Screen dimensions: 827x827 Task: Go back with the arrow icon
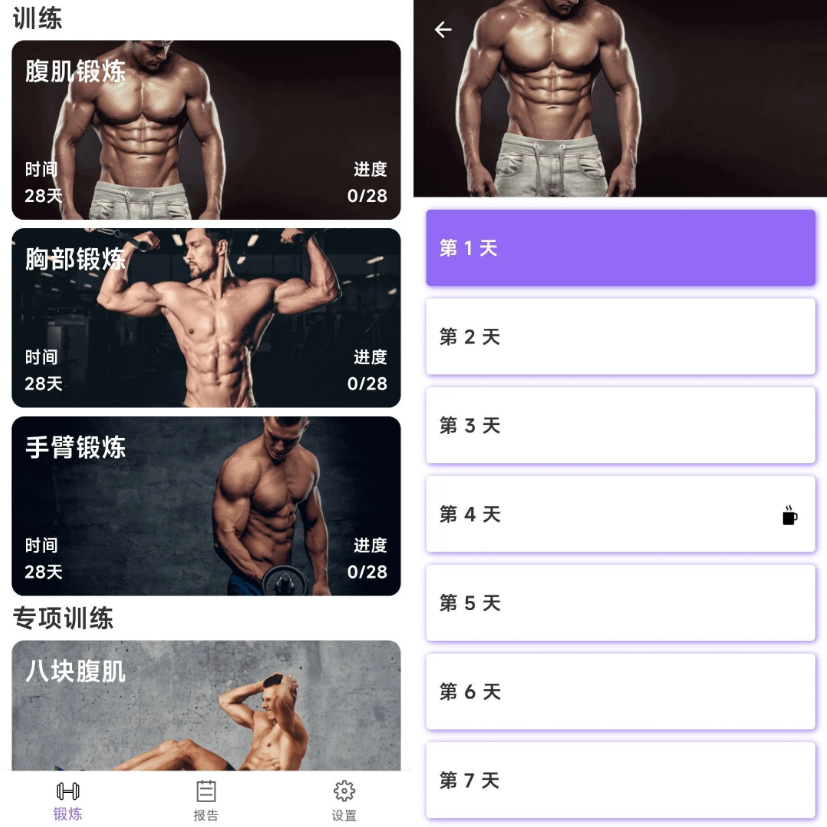click(443, 30)
